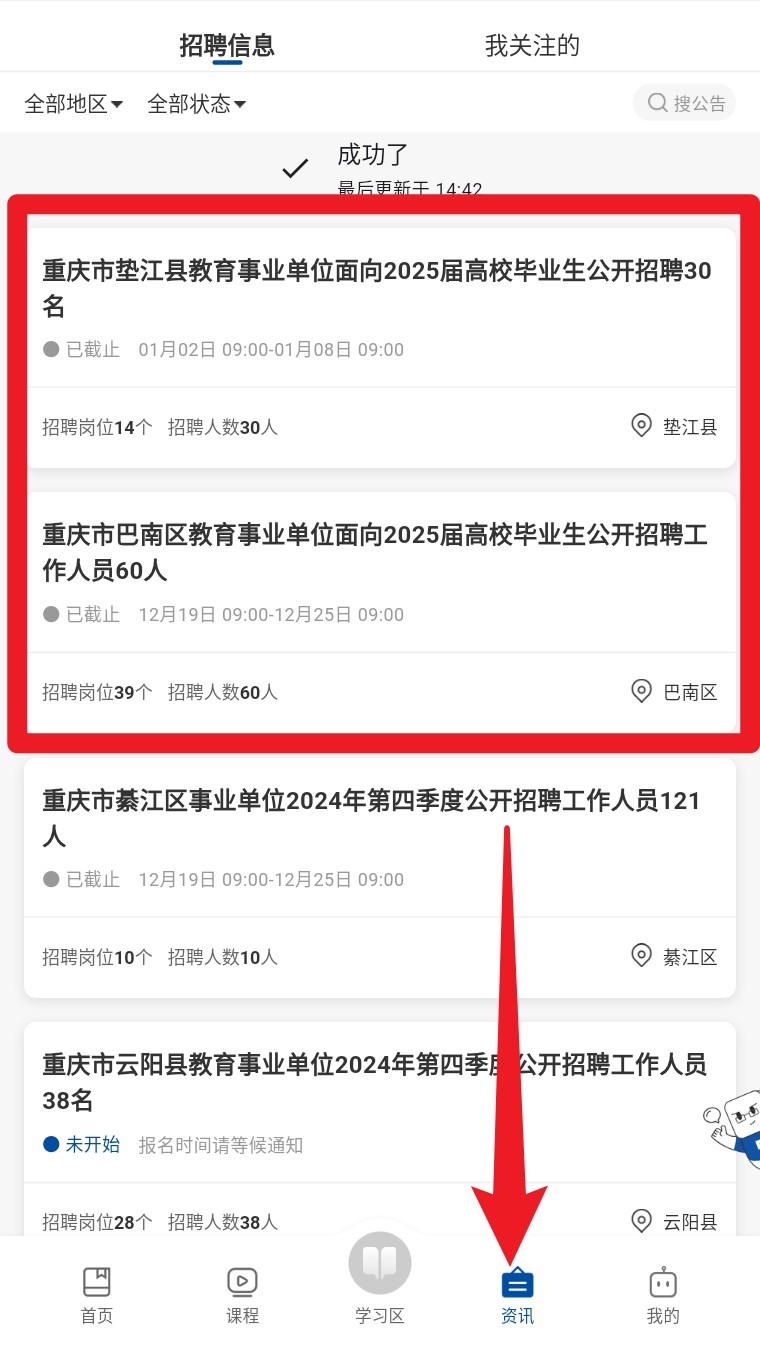This screenshot has width=760, height=1355.
Task: Switch to the 我关注的 tab
Action: 532,45
